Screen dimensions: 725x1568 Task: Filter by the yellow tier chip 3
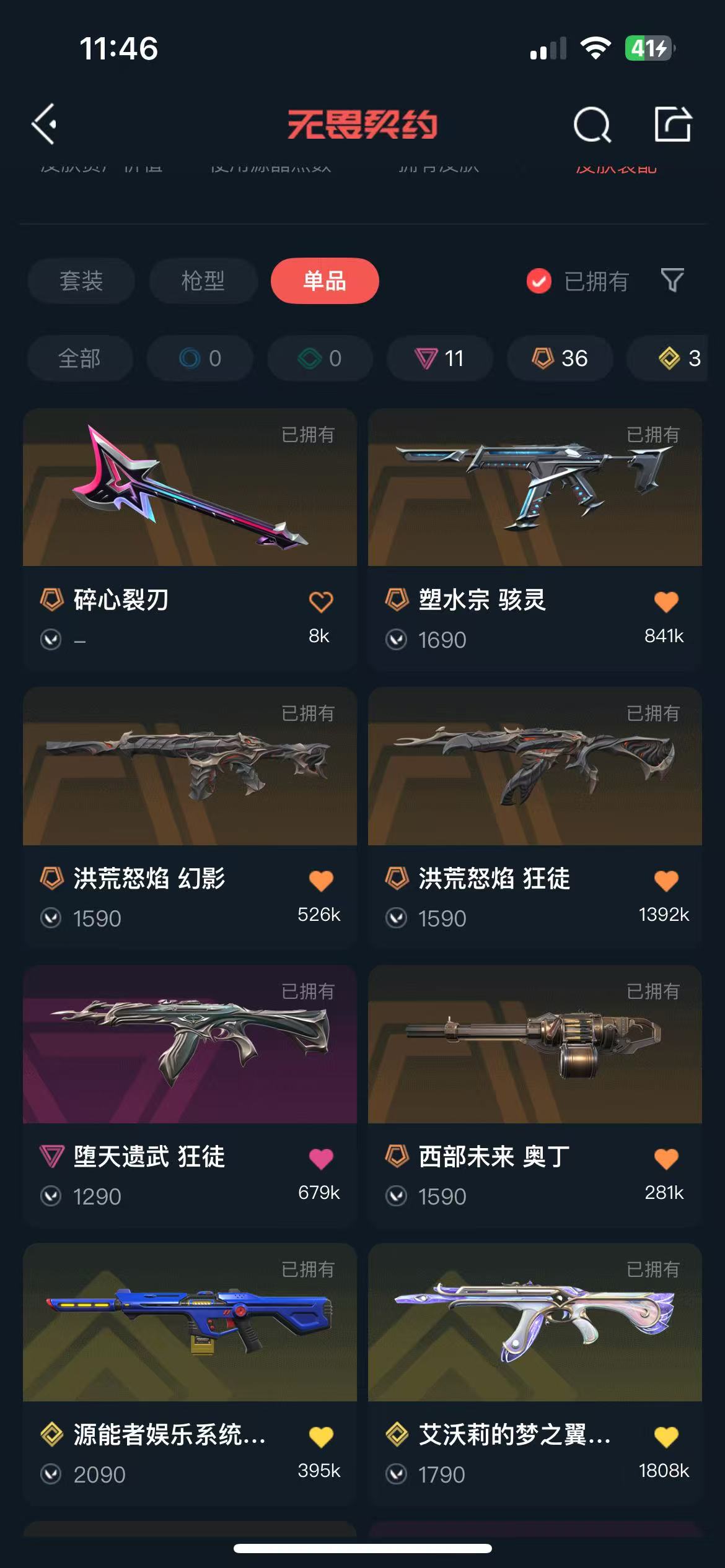pos(675,358)
